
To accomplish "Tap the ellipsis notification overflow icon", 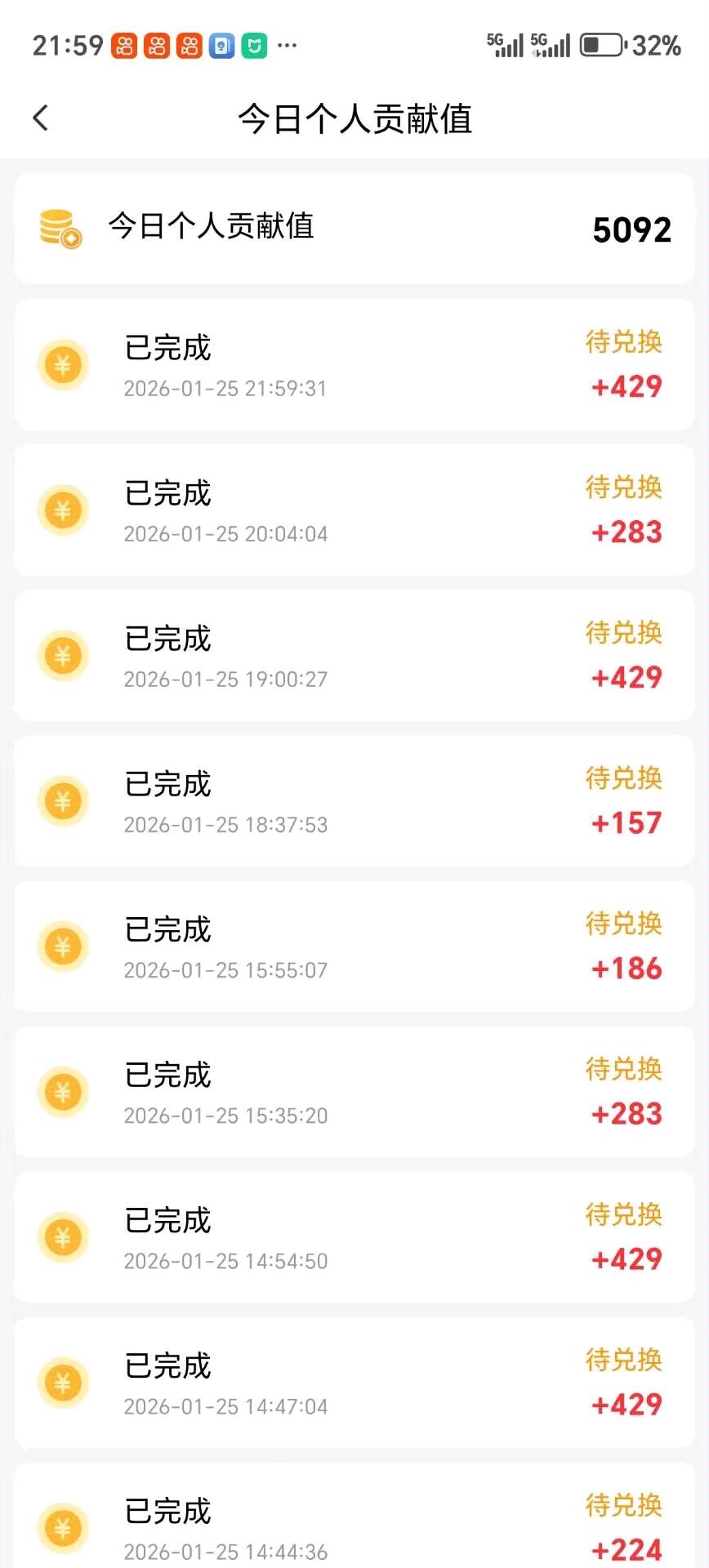I will coord(288,47).
